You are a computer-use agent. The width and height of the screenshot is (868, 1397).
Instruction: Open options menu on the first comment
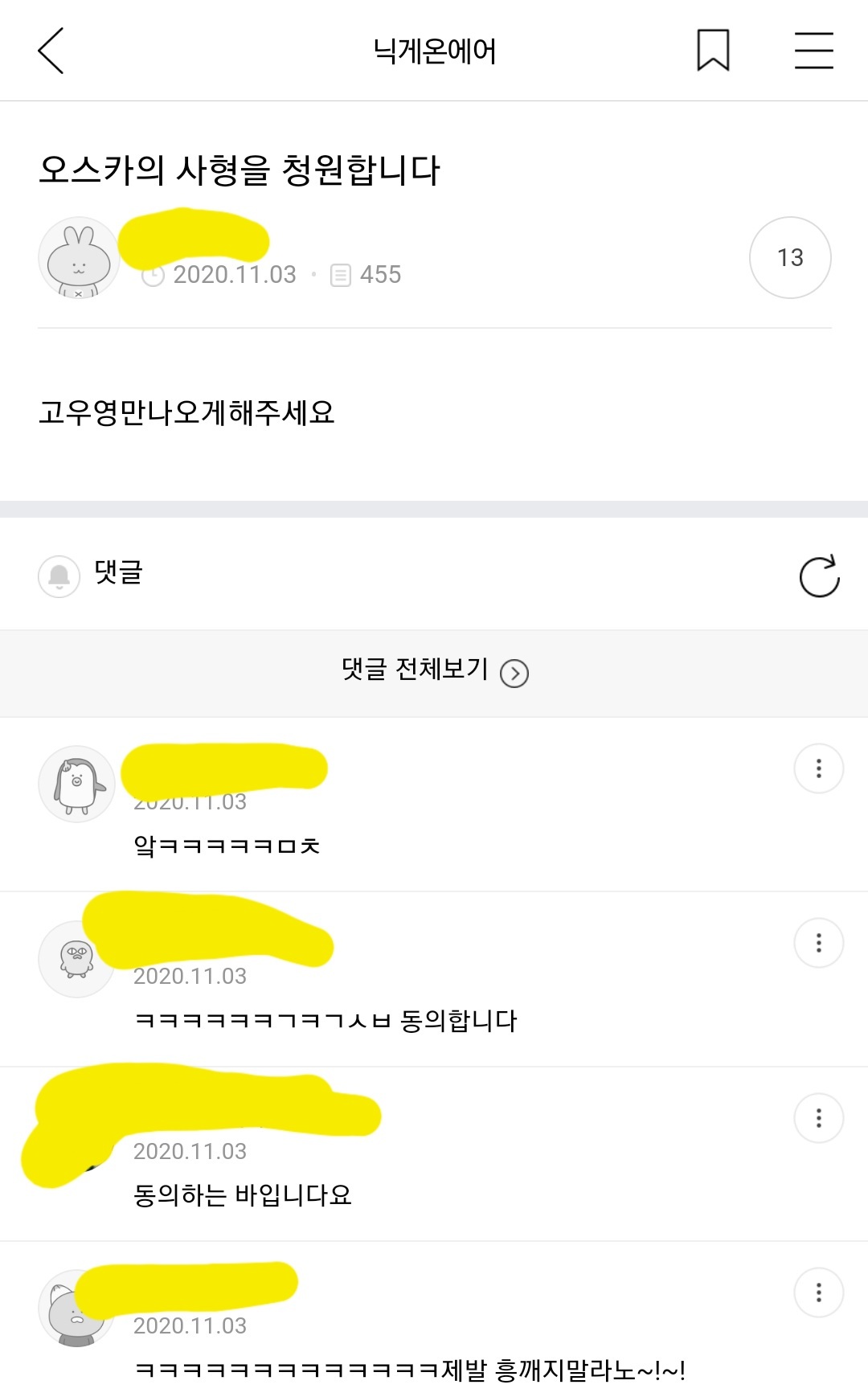[x=819, y=768]
